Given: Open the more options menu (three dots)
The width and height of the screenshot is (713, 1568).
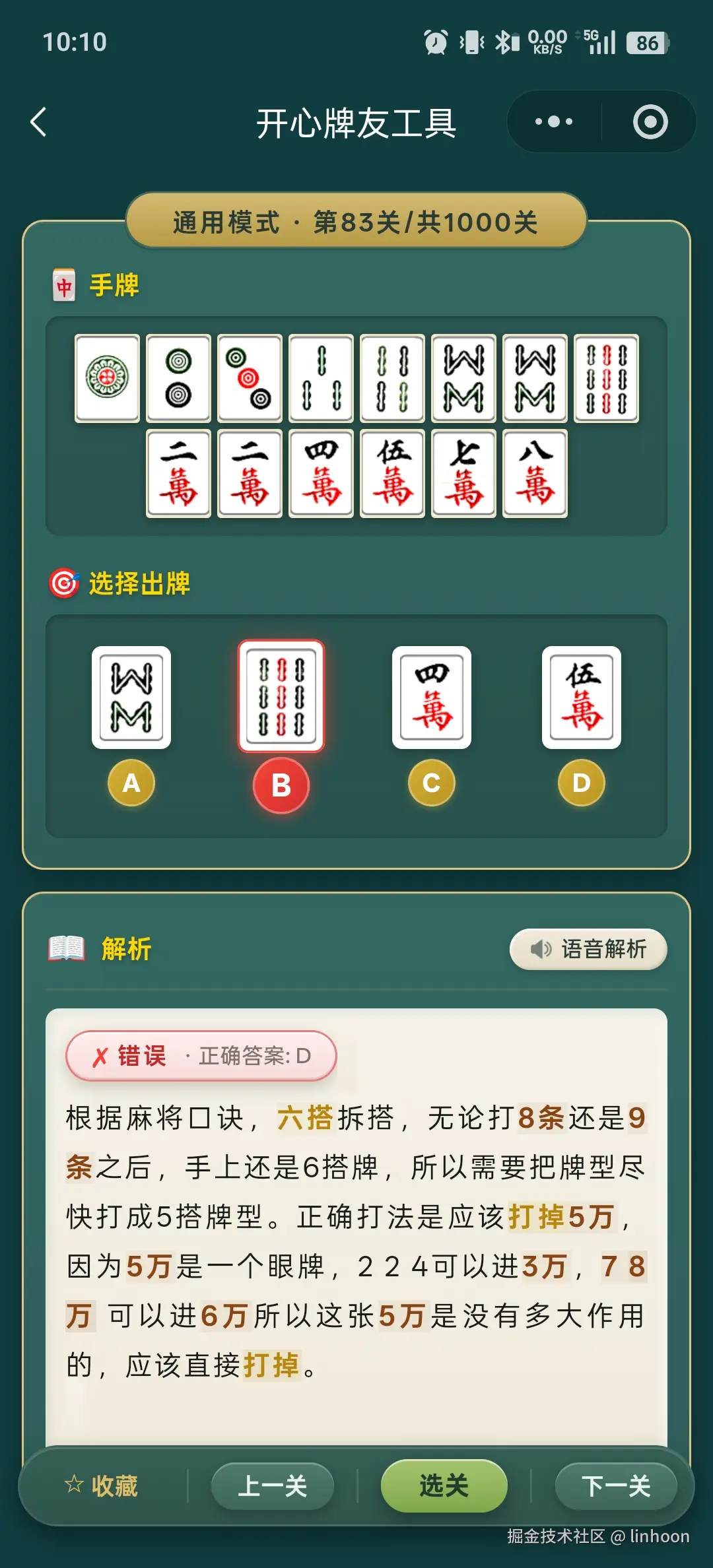Looking at the screenshot, I should 553,121.
